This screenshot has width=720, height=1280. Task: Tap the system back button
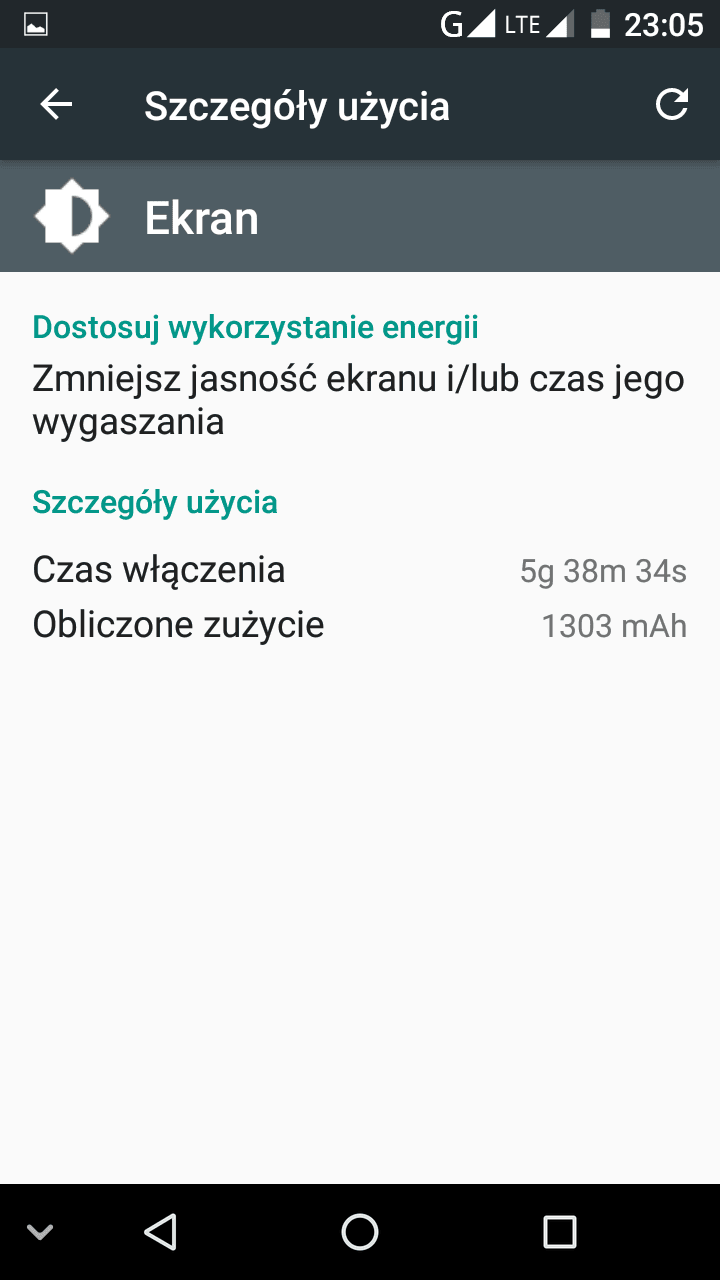(160, 1232)
